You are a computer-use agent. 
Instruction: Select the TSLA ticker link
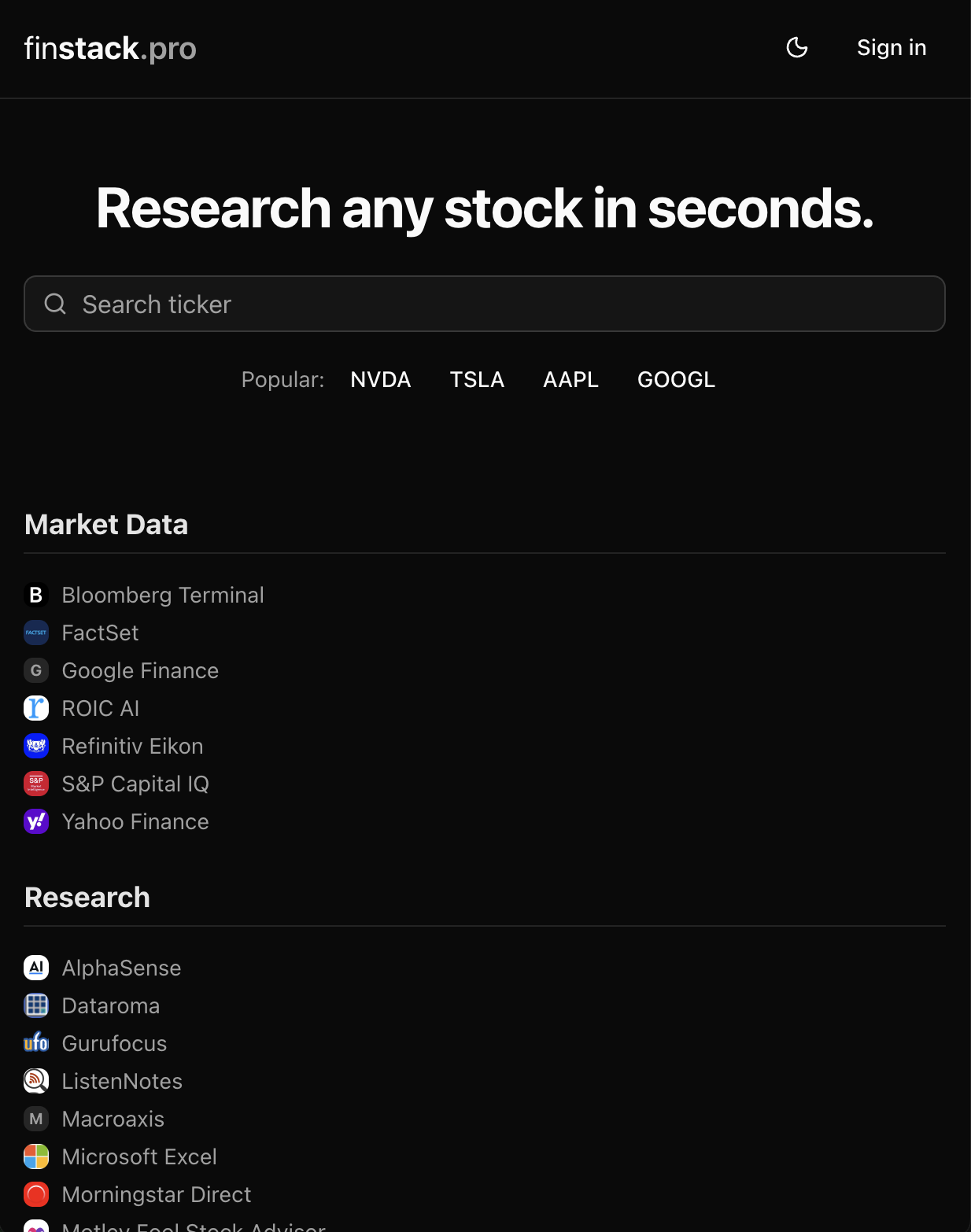(477, 380)
